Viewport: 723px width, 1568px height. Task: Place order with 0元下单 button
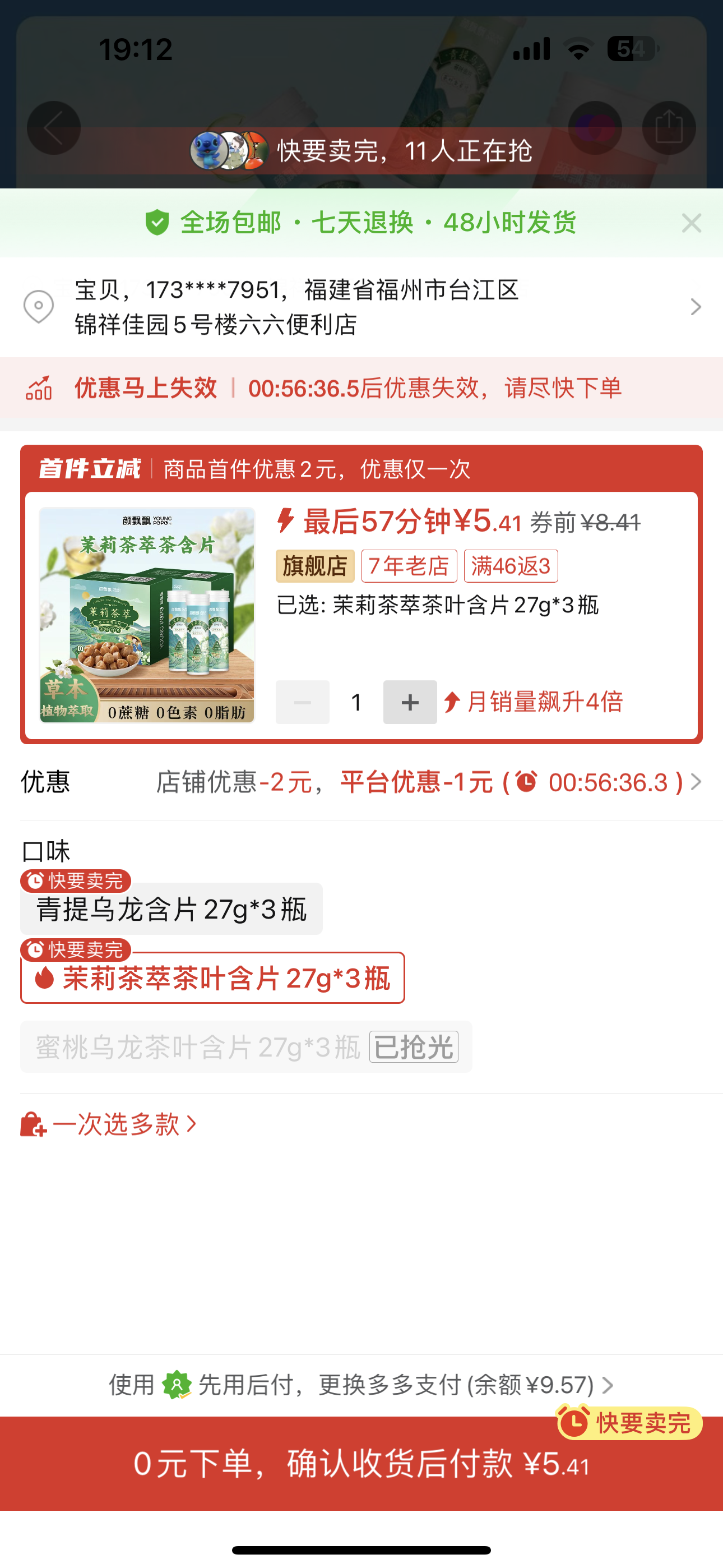coord(361,1463)
